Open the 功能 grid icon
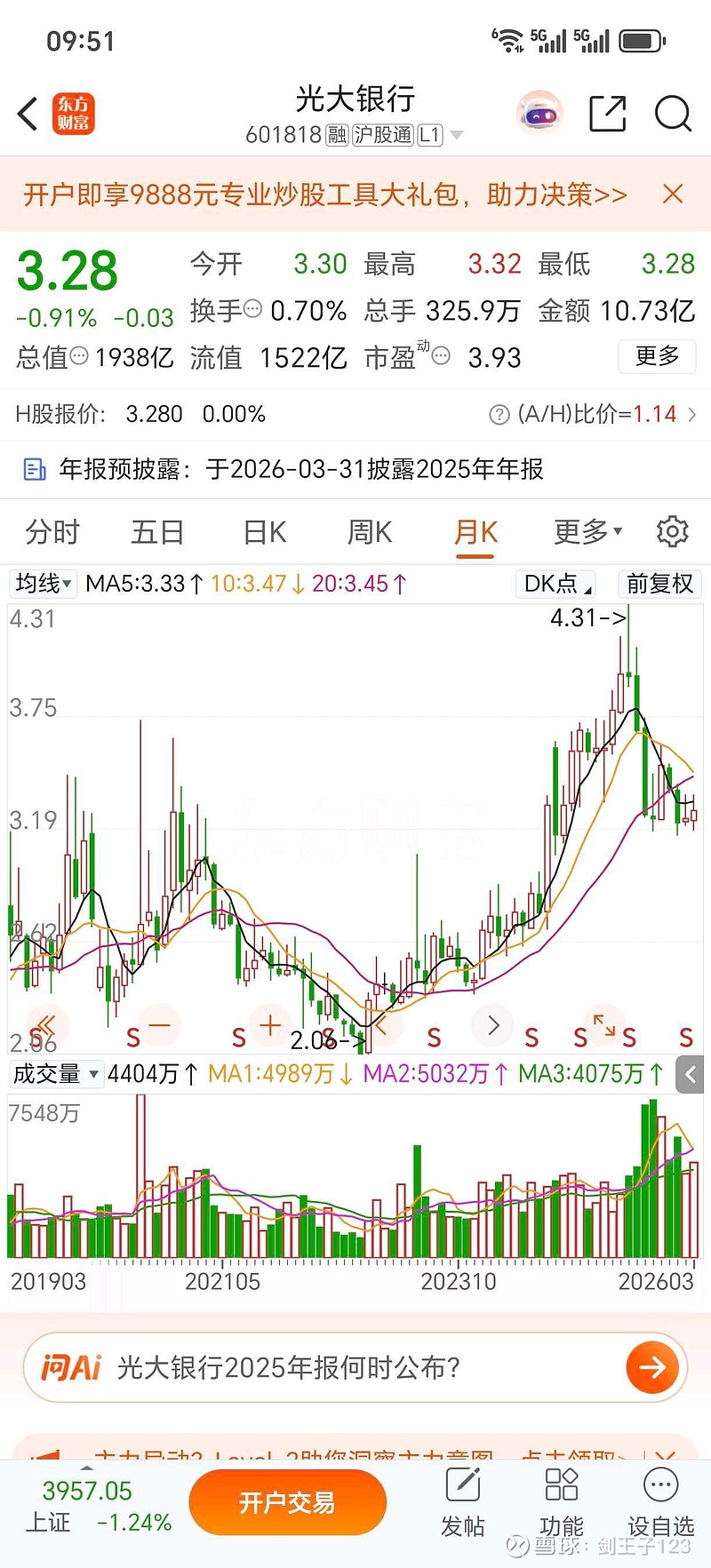 click(561, 1484)
